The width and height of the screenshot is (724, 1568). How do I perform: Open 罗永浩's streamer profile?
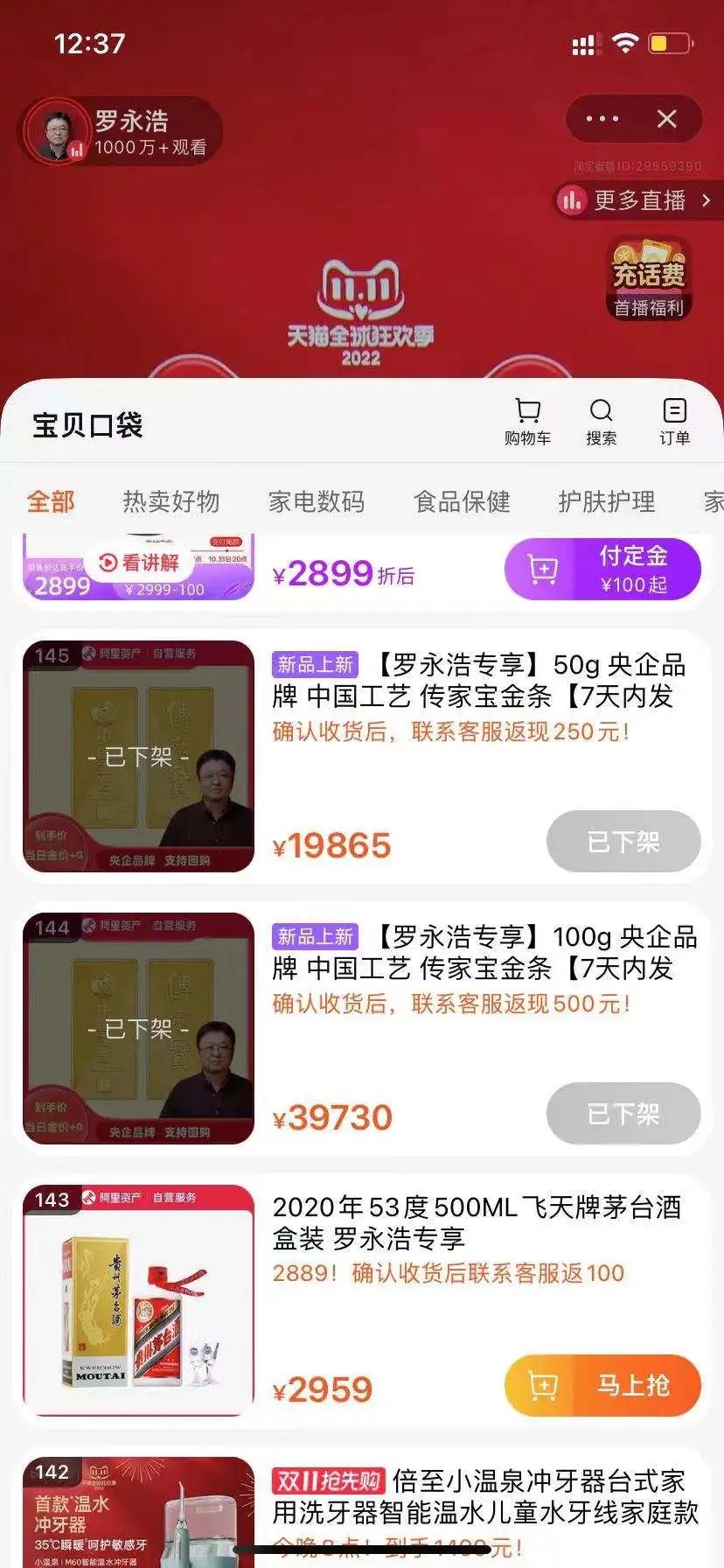(x=121, y=131)
